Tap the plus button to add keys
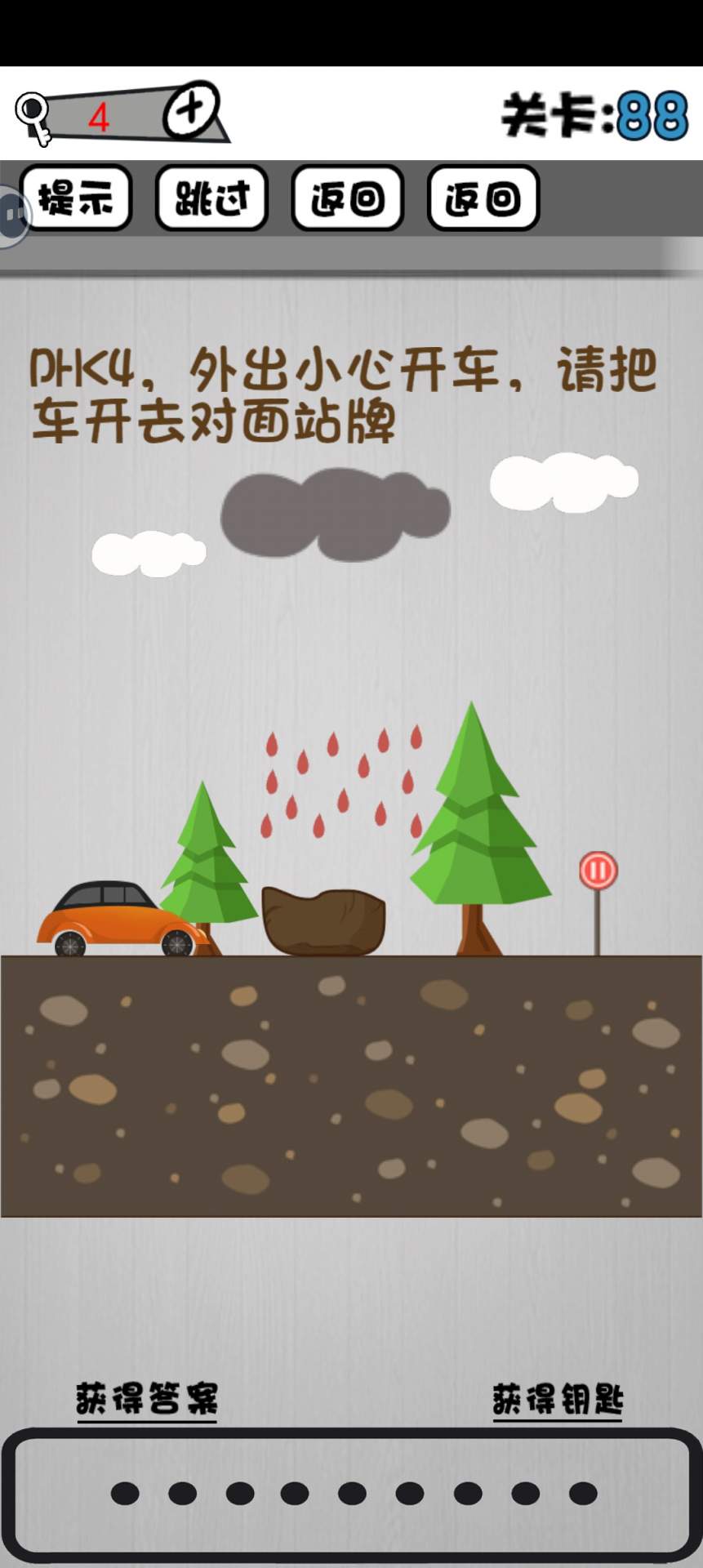703x1568 pixels. click(191, 109)
